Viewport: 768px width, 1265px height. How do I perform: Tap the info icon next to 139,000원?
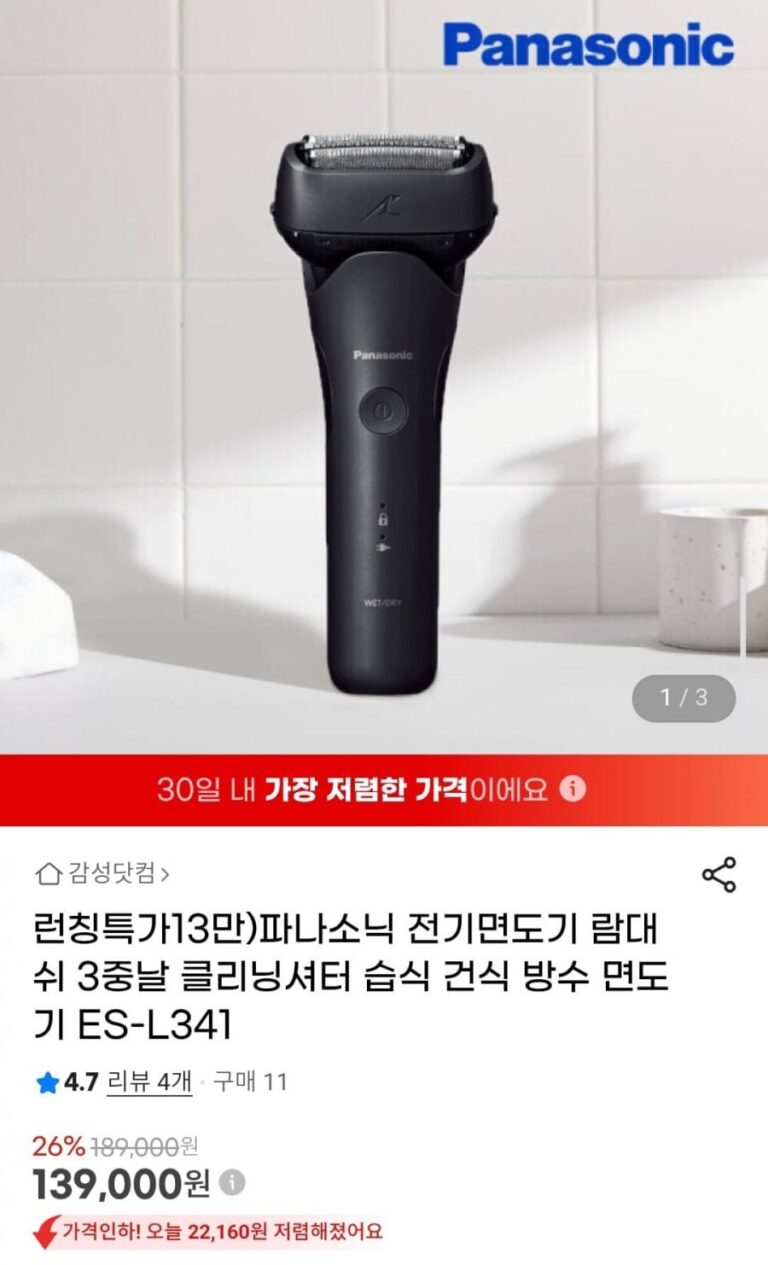pyautogui.click(x=232, y=1183)
